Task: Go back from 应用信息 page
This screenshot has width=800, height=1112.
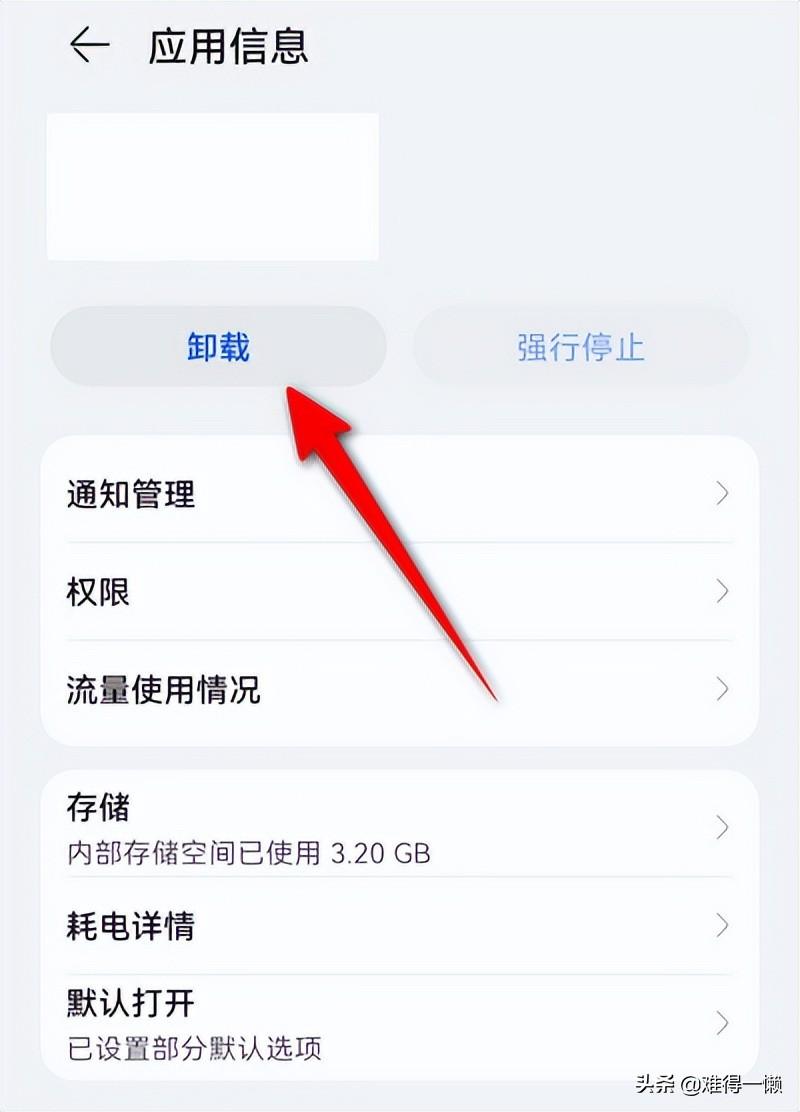Action: pos(89,46)
